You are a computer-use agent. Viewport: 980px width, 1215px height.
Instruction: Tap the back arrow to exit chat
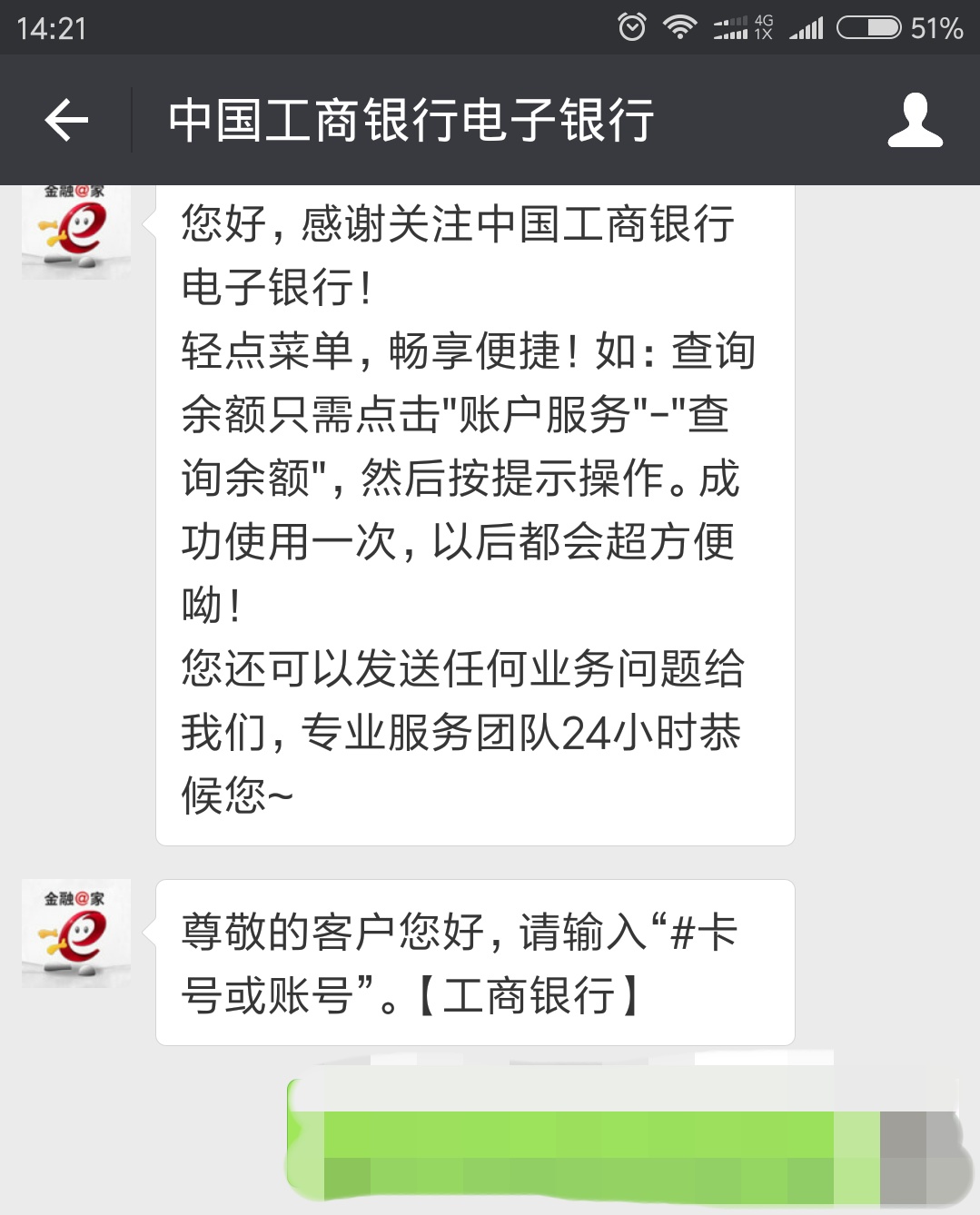click(64, 119)
